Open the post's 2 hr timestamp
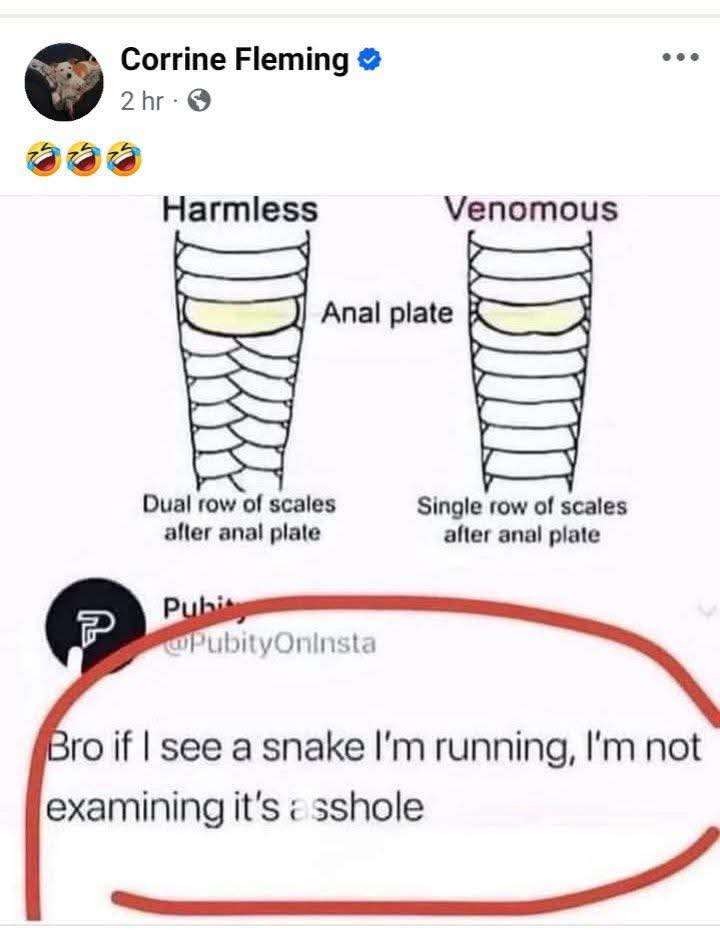Viewport: 720px width, 939px height. coord(141,101)
